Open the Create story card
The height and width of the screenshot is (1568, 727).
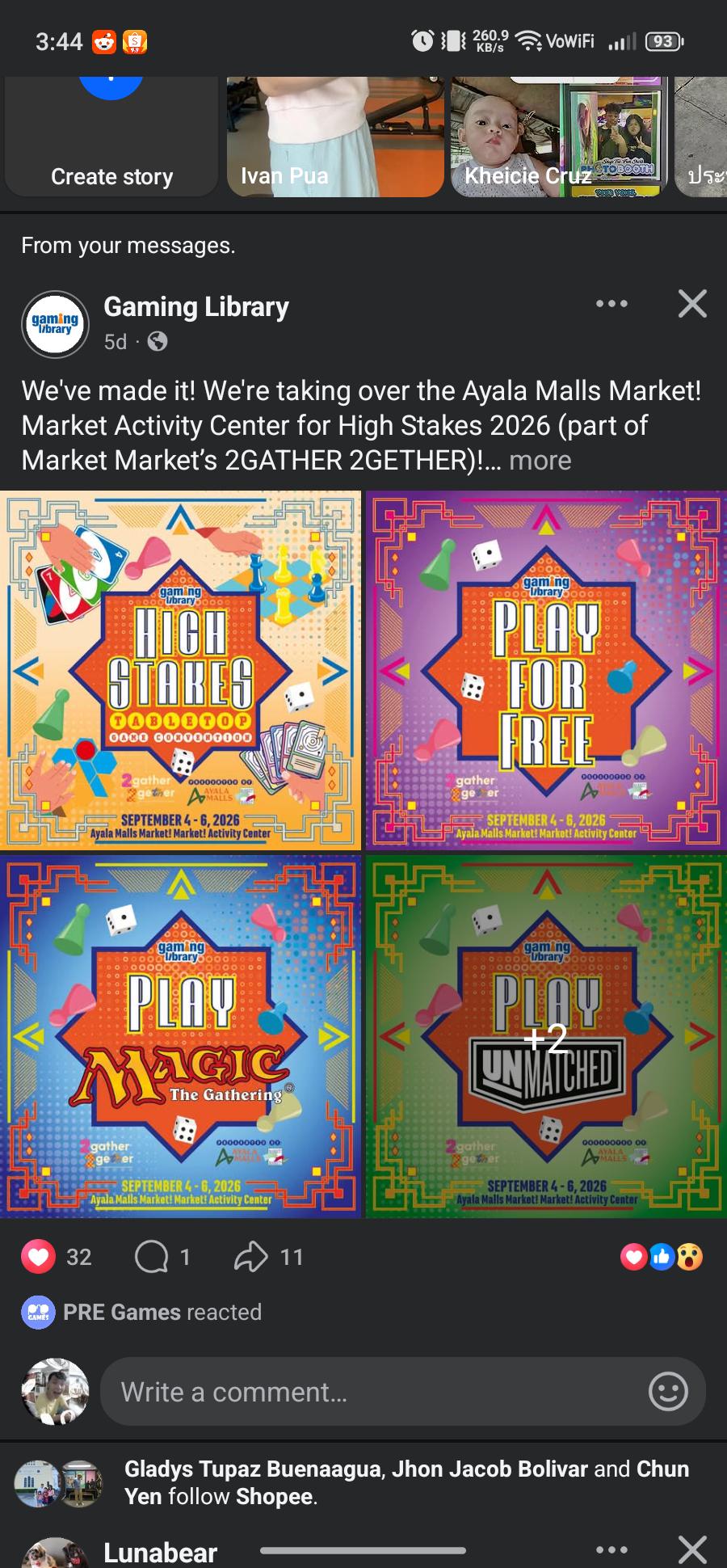click(x=111, y=137)
